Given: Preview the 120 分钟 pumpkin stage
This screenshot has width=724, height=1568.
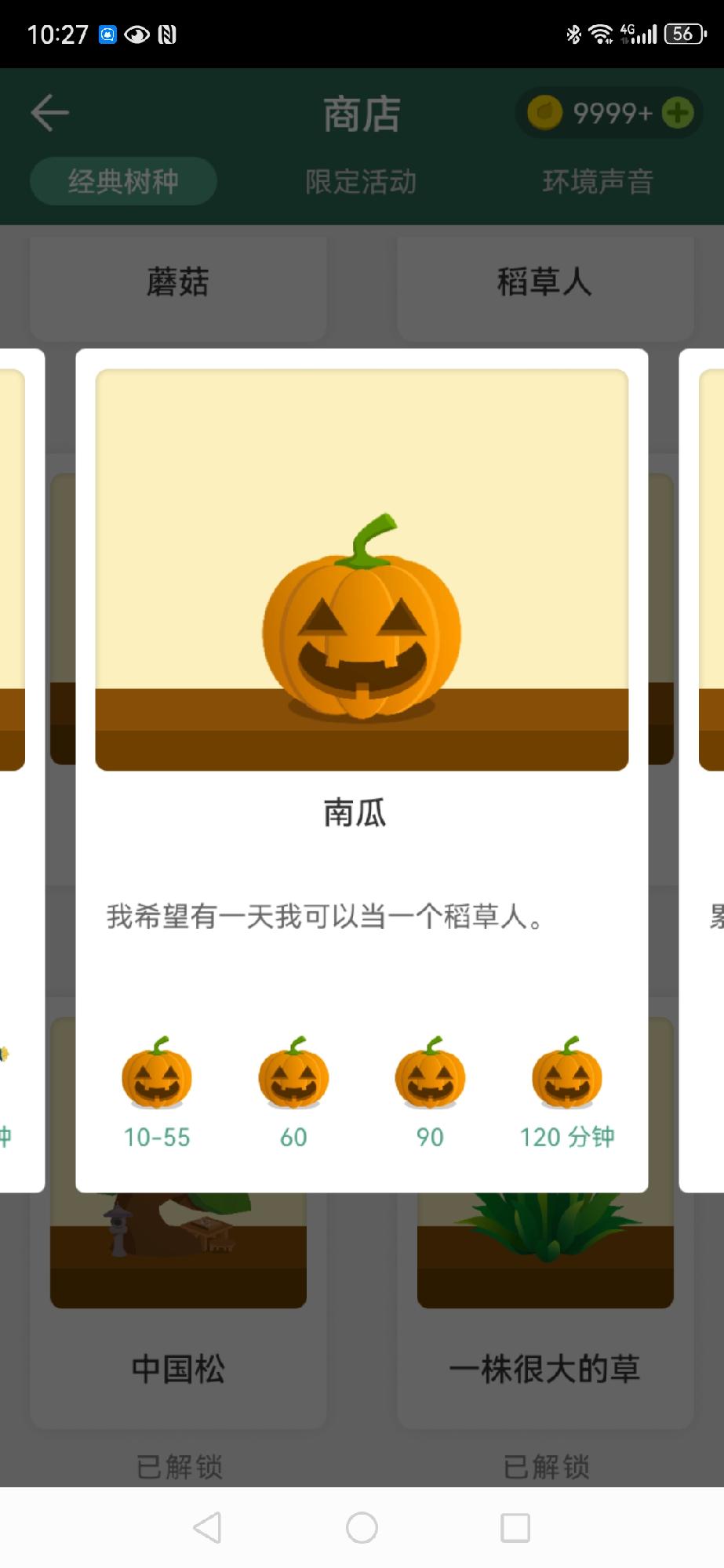Looking at the screenshot, I should pyautogui.click(x=566, y=1090).
